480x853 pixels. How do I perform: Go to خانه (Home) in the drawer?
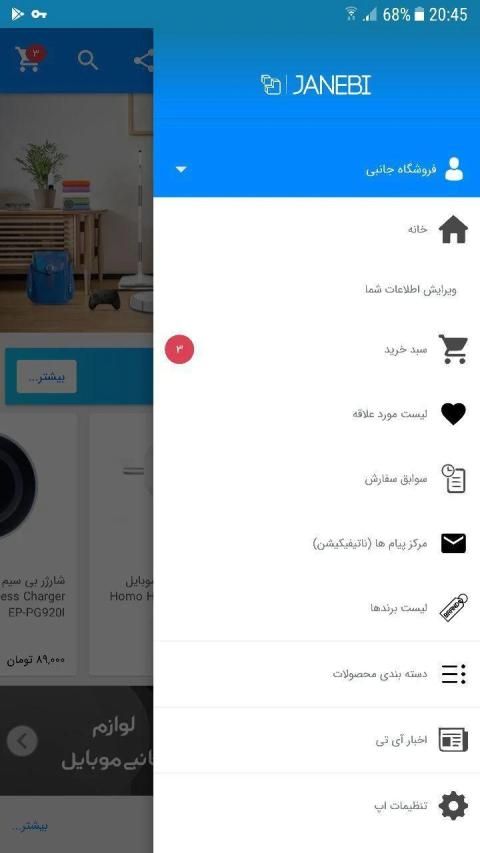tap(317, 230)
